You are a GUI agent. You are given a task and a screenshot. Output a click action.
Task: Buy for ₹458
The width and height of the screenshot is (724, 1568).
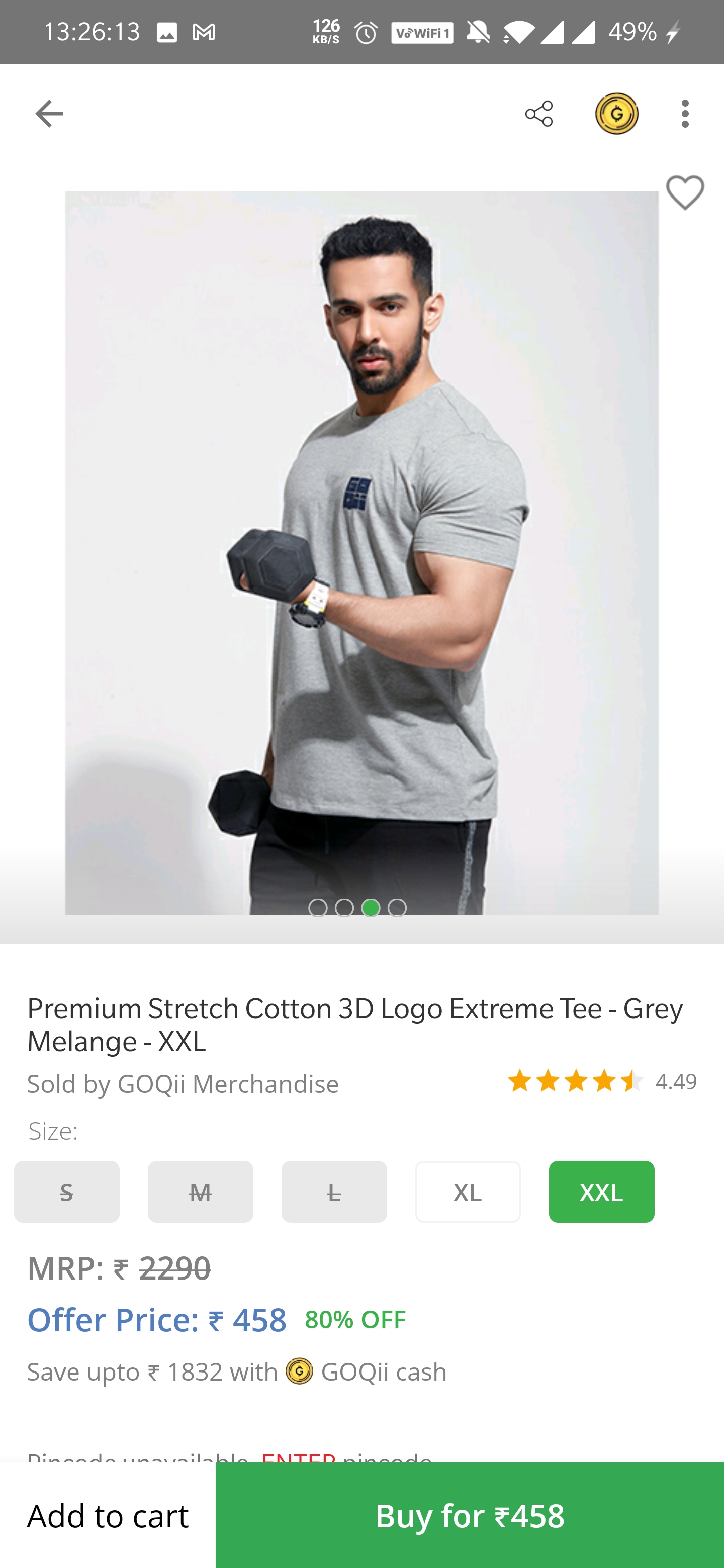coord(470,1514)
